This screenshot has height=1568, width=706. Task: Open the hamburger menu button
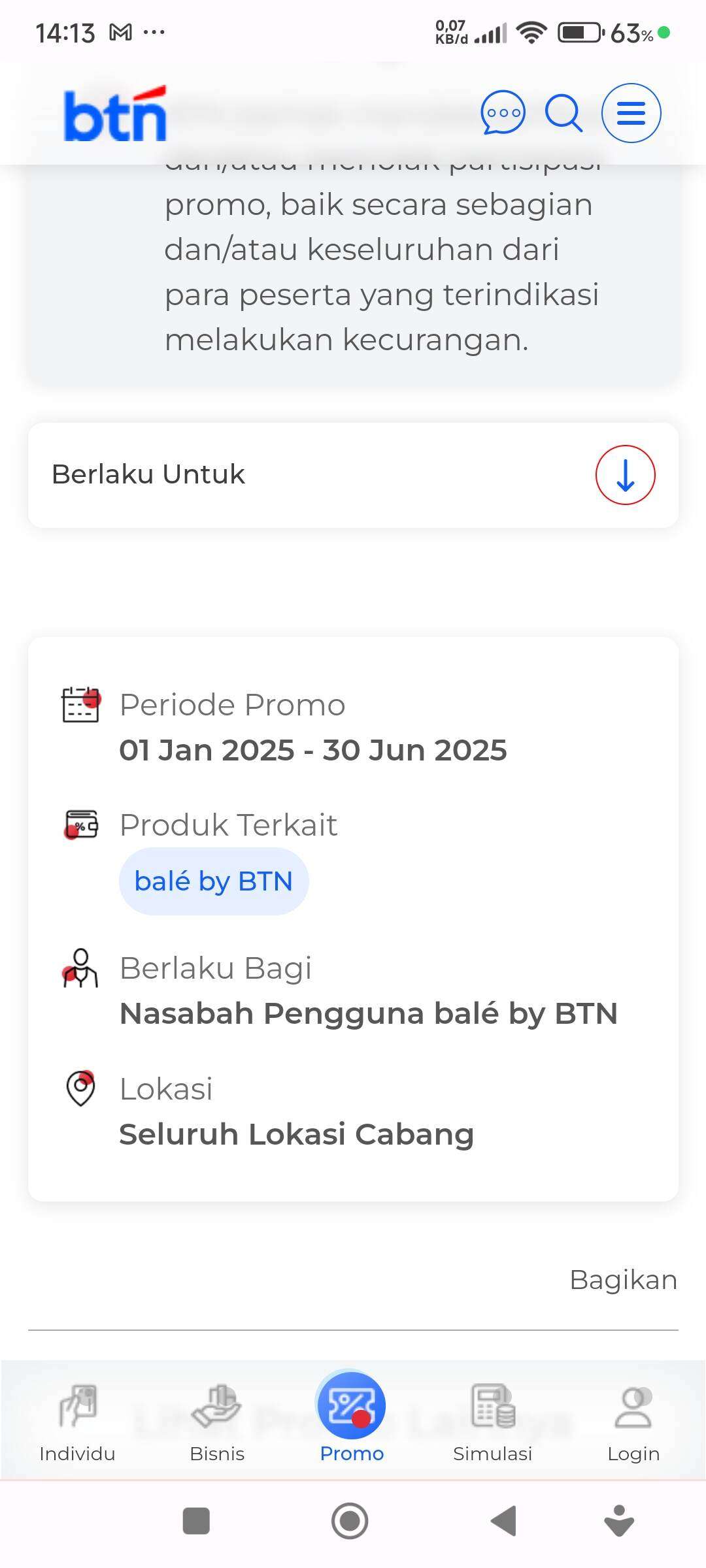coord(631,113)
